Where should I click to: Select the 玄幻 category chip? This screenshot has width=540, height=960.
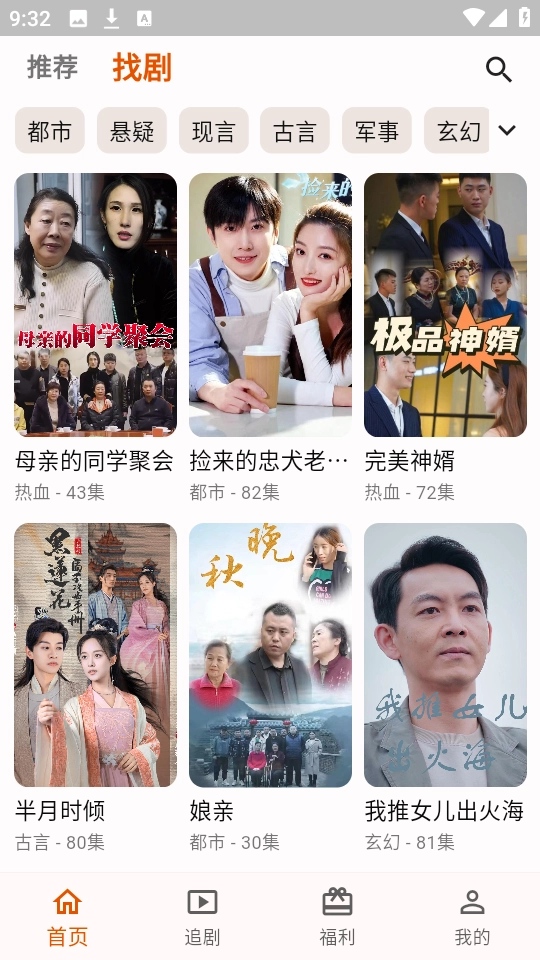[457, 130]
